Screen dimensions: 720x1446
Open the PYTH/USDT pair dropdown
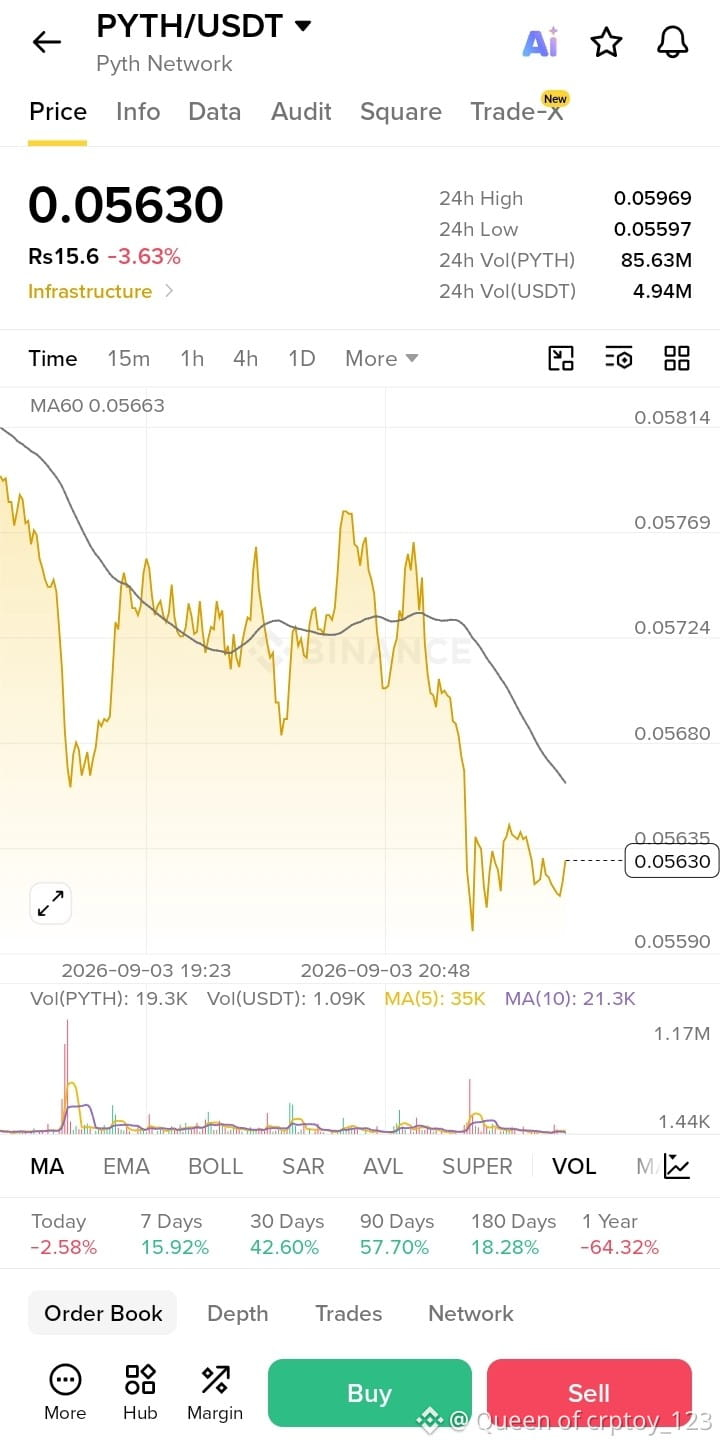tap(204, 26)
